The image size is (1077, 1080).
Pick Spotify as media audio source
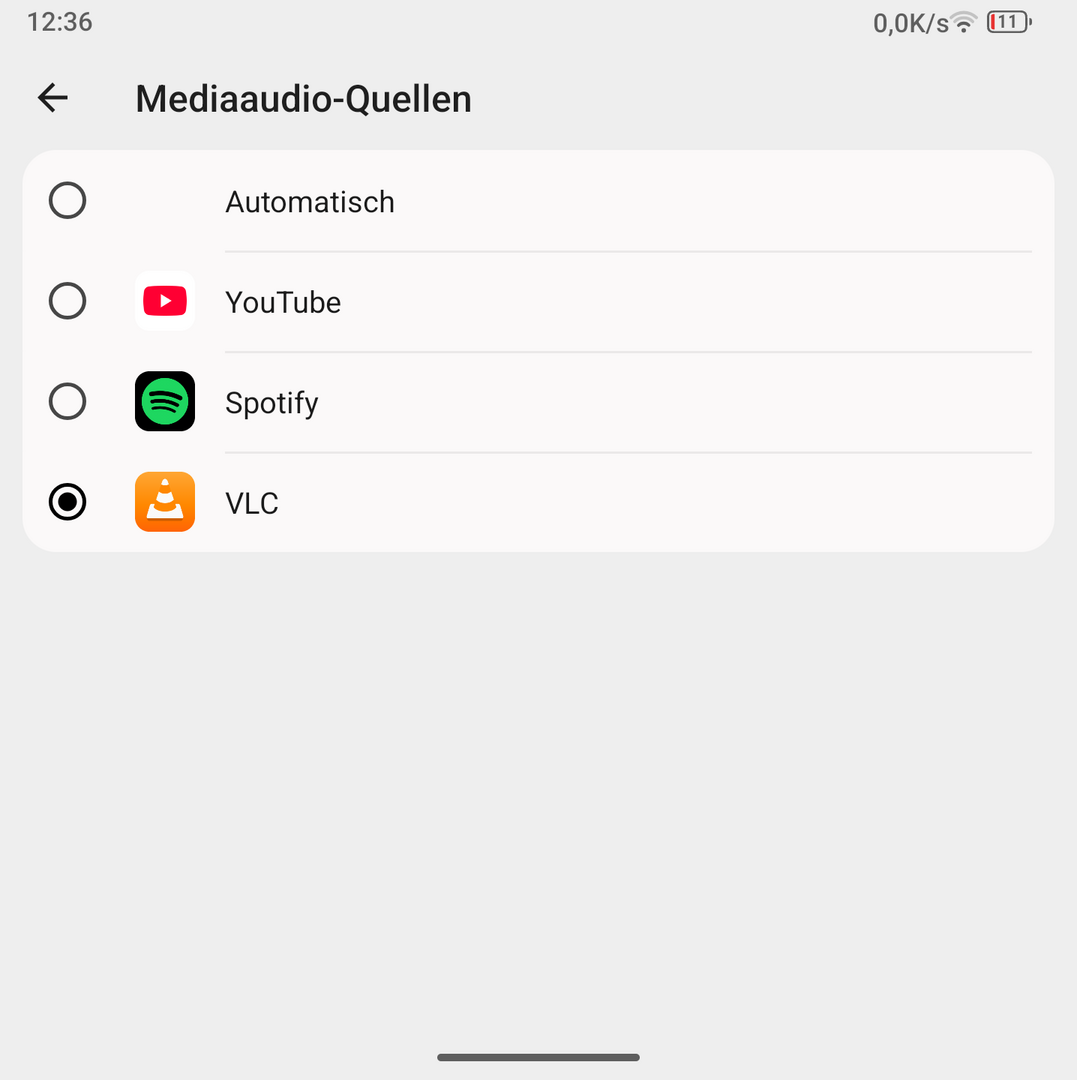point(68,402)
